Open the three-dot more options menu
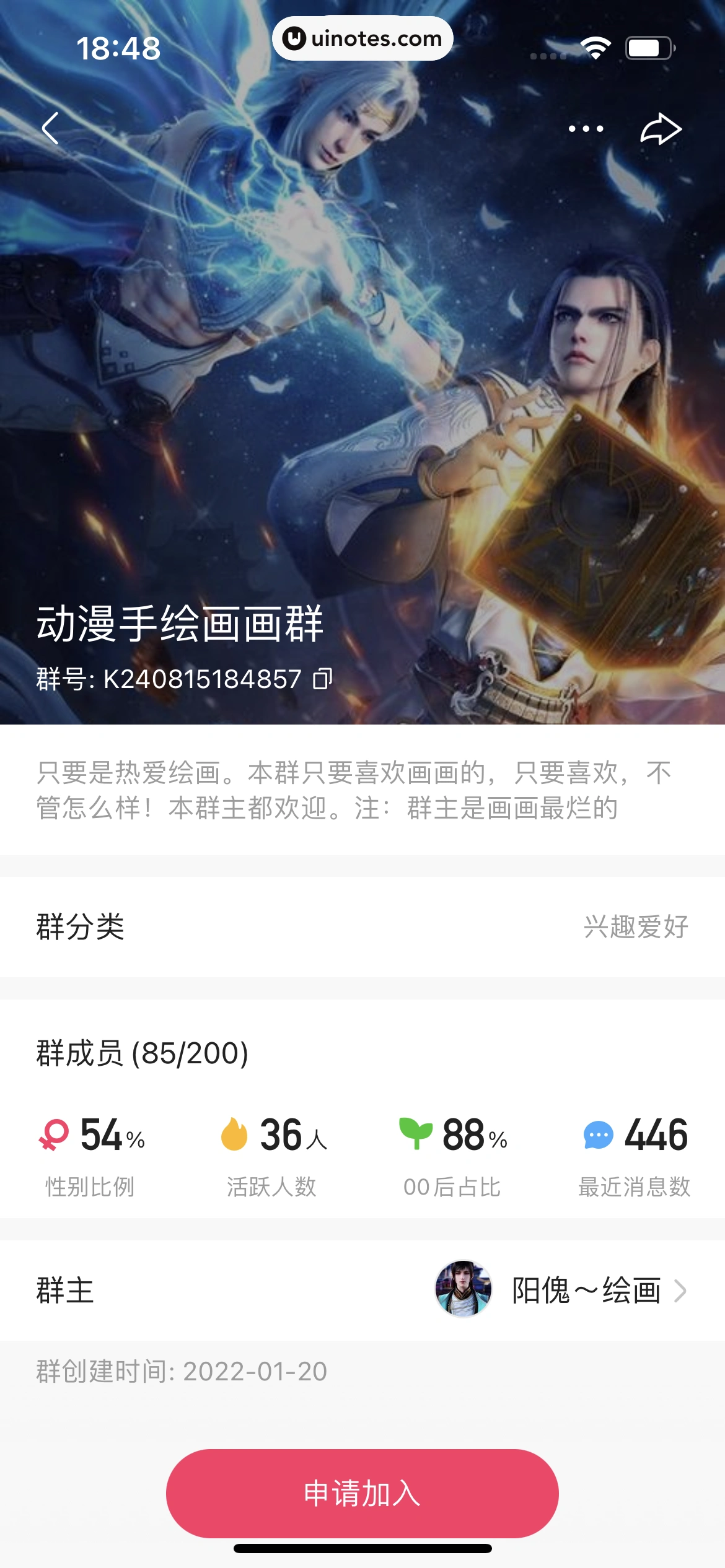The width and height of the screenshot is (725, 1568). pyautogui.click(x=586, y=129)
